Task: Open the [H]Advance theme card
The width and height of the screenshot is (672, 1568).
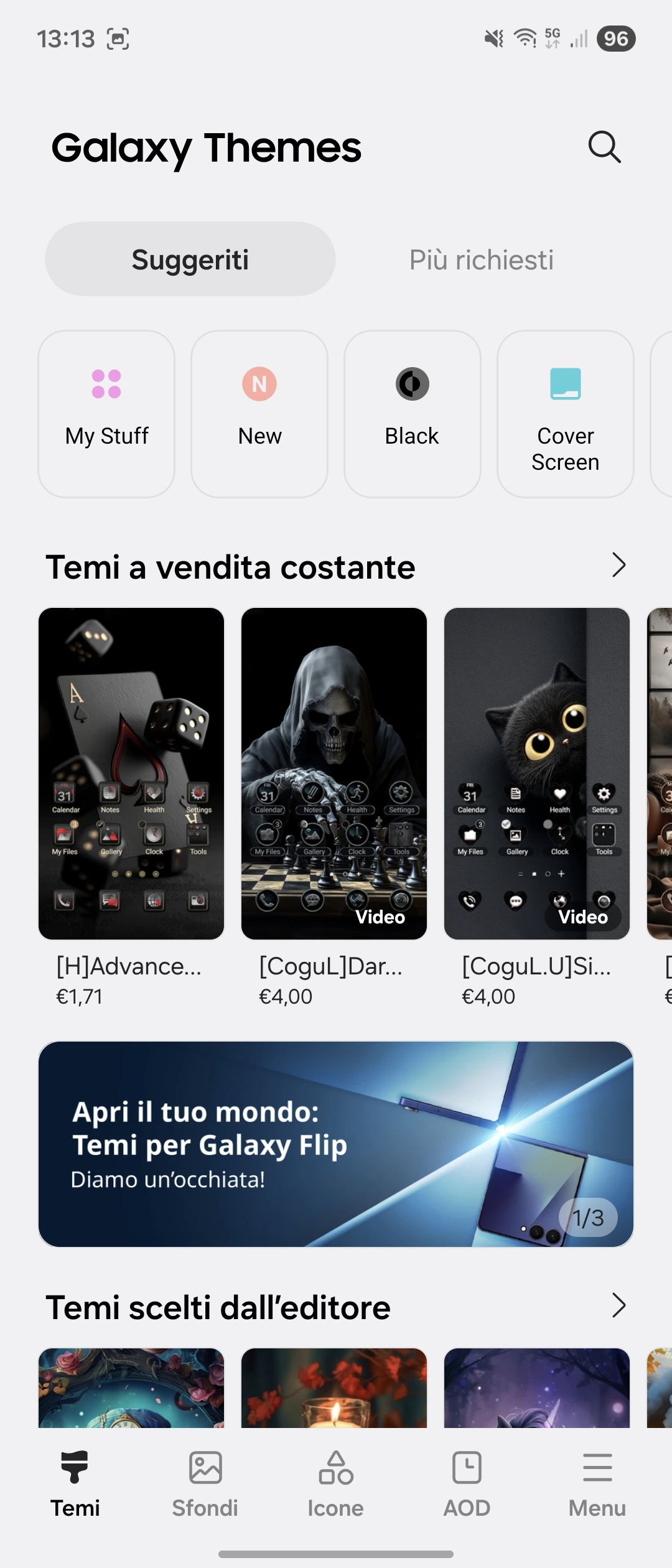Action: 131,773
